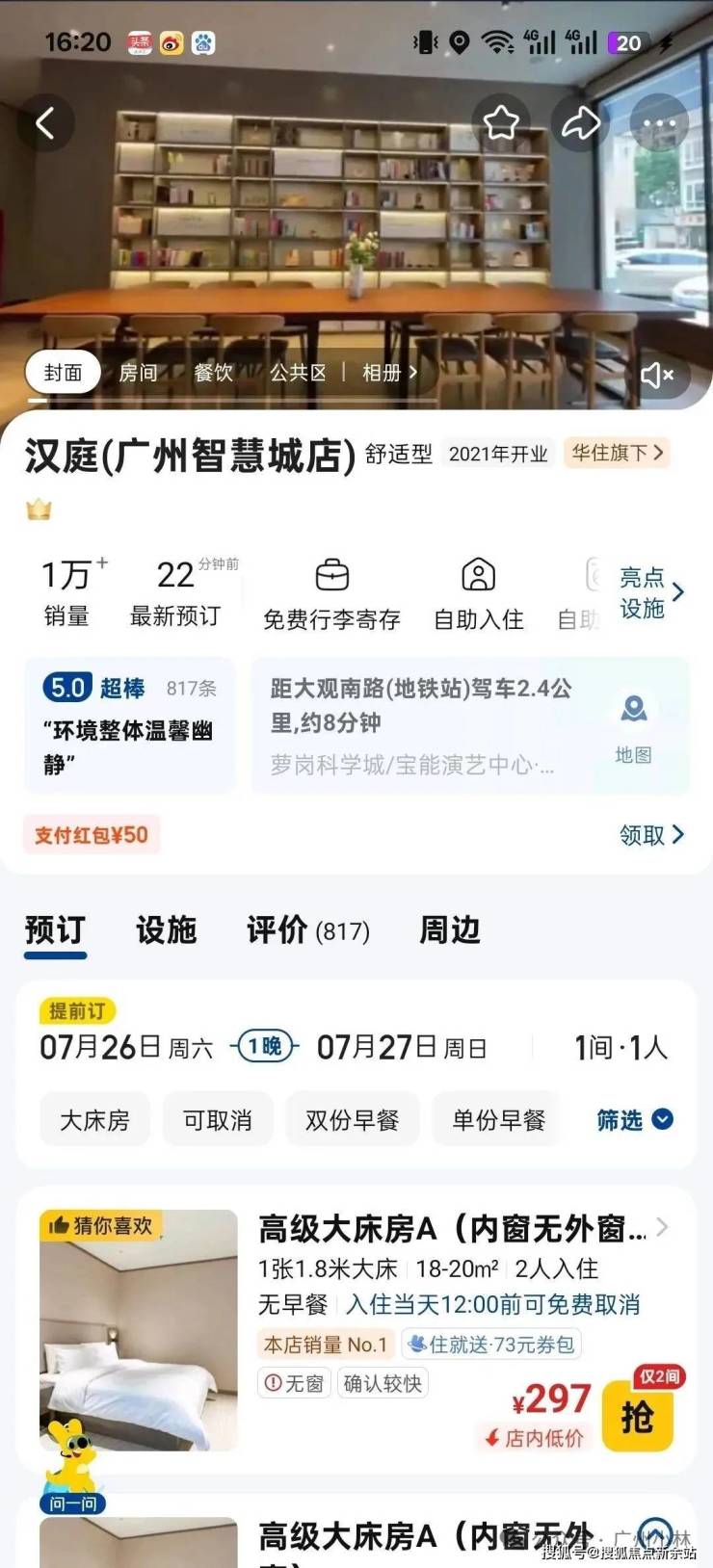Tap 抢 to book the ¥297 room
Screen dimensions: 713x1568
click(637, 1418)
